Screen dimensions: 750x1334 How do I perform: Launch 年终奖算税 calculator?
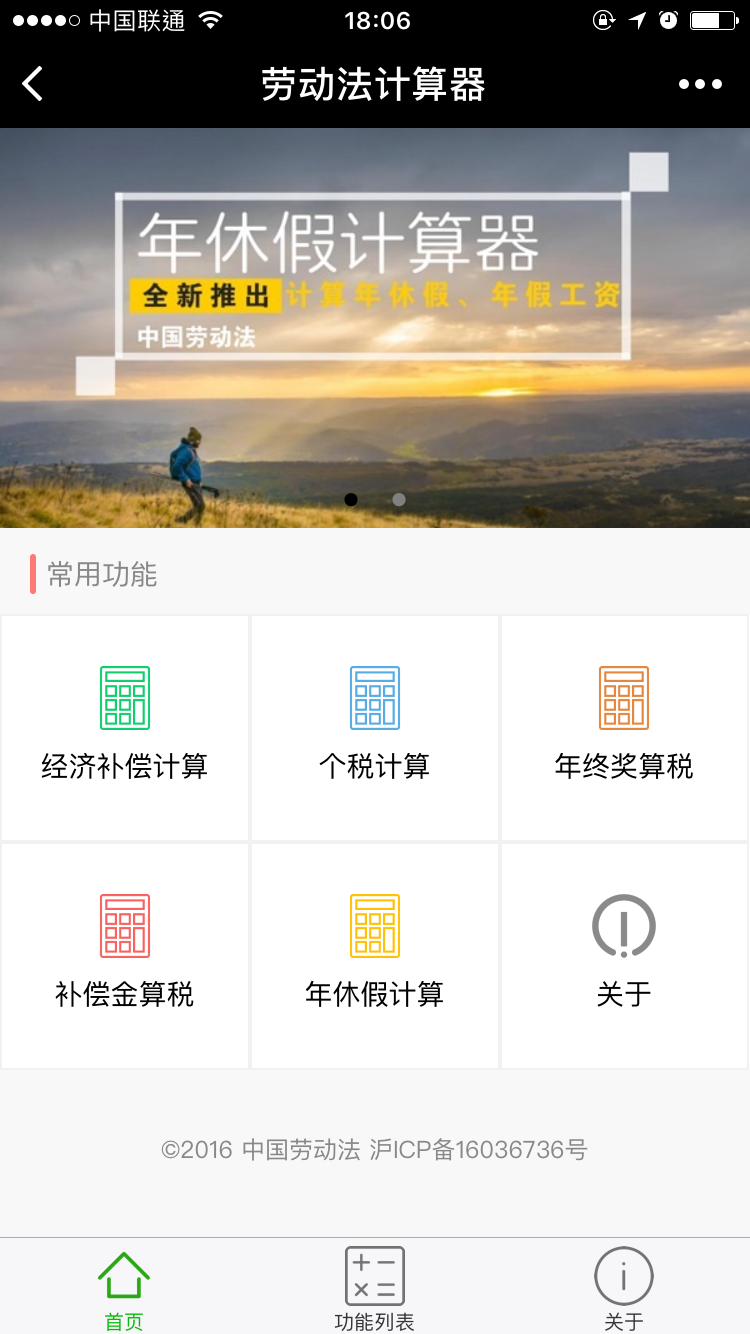pyautogui.click(x=624, y=727)
